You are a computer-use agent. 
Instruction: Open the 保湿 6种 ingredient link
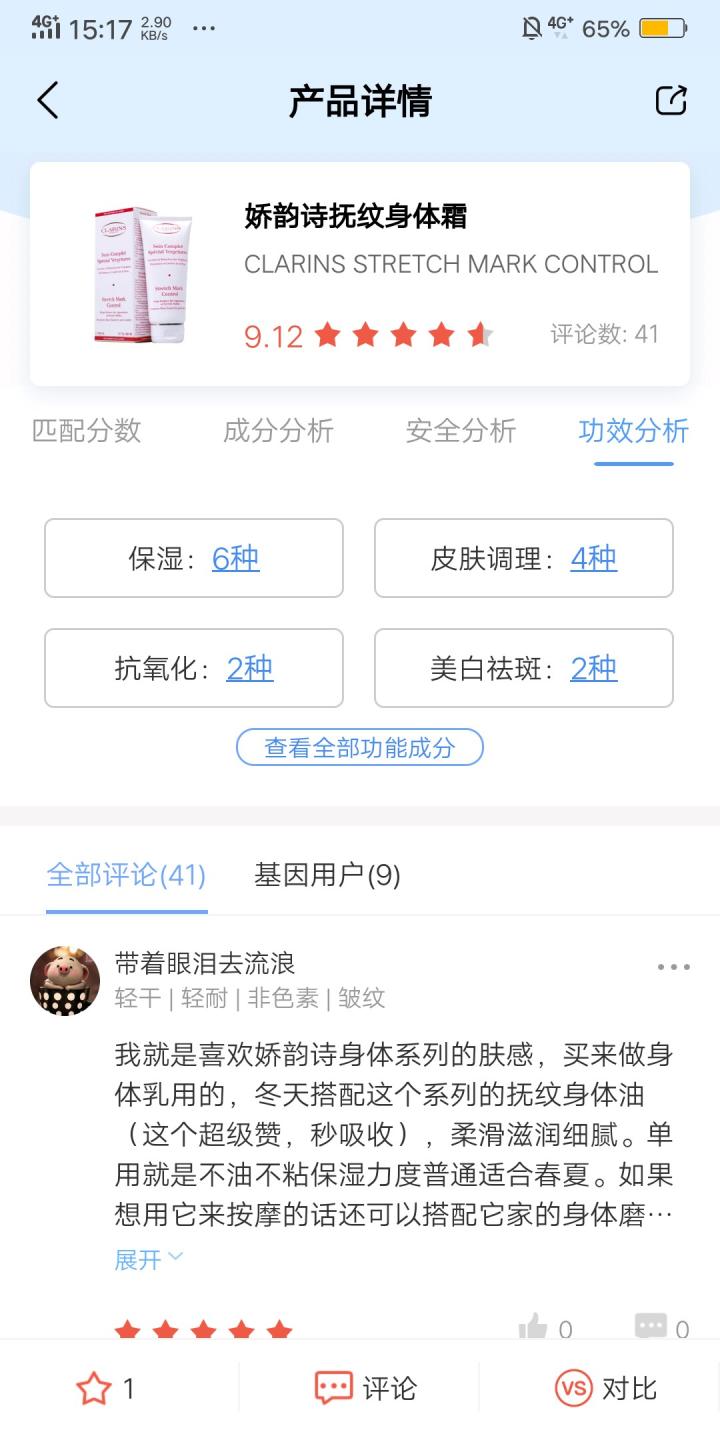click(x=236, y=559)
